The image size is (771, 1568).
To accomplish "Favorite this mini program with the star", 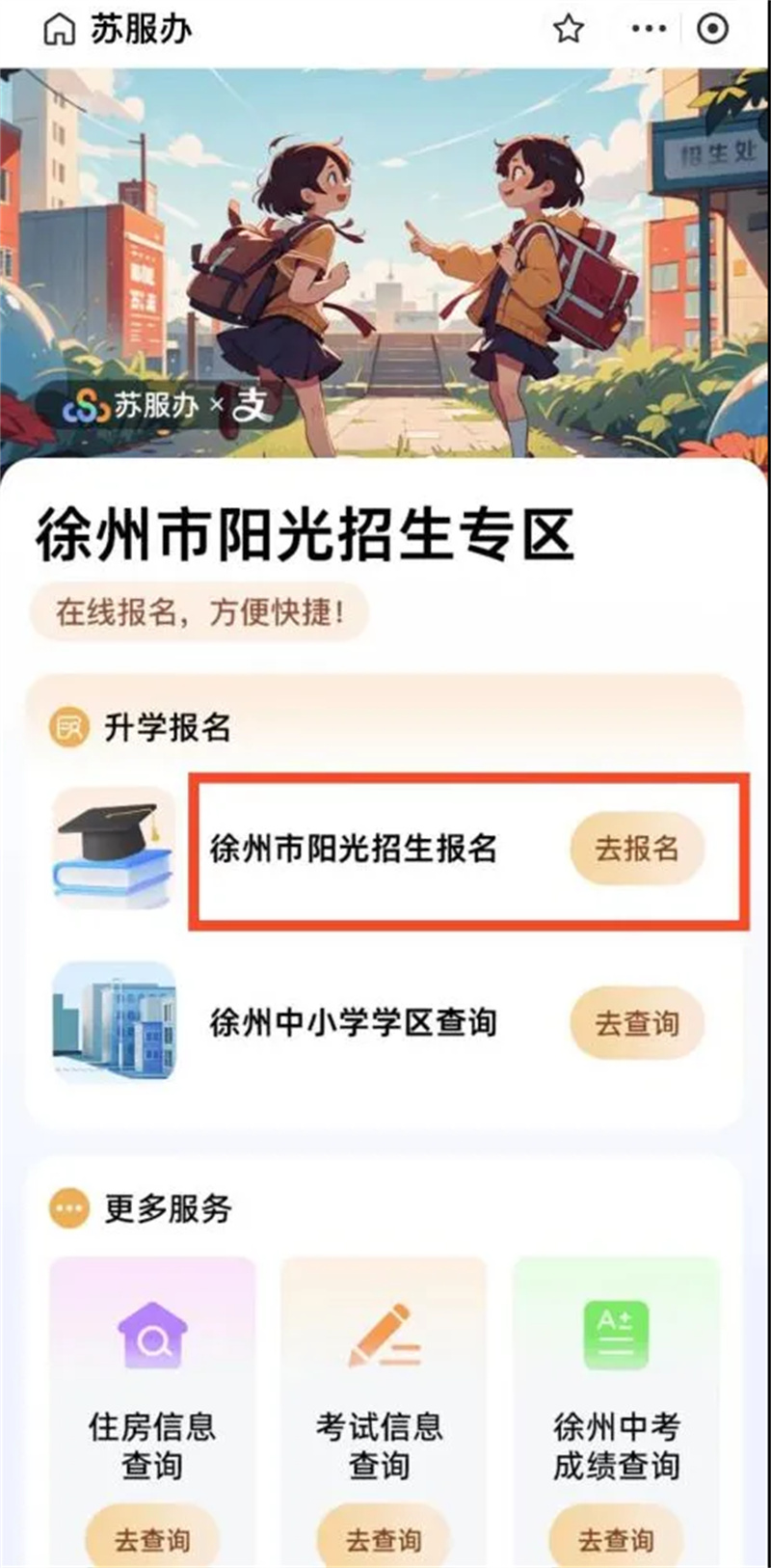I will click(x=569, y=29).
